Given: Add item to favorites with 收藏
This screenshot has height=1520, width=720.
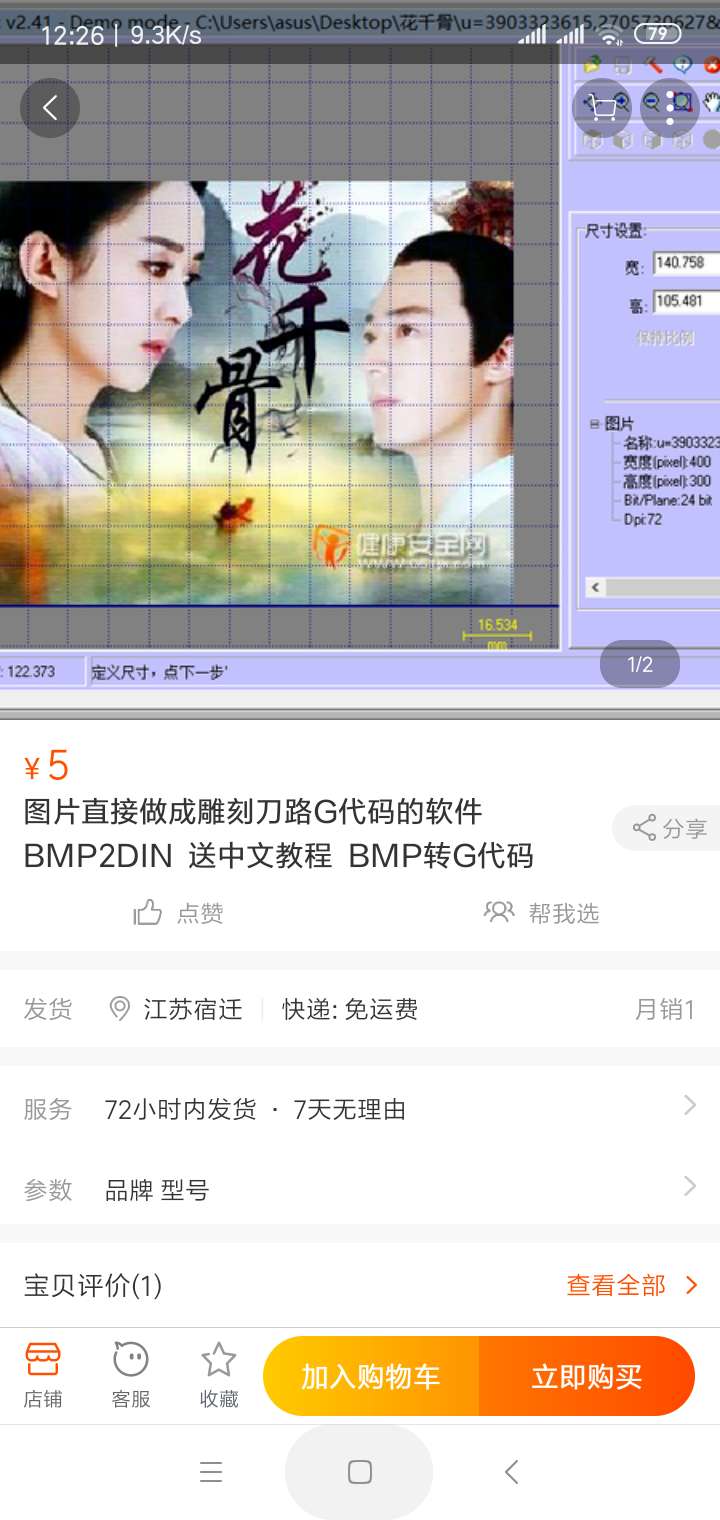Looking at the screenshot, I should pyautogui.click(x=219, y=1376).
